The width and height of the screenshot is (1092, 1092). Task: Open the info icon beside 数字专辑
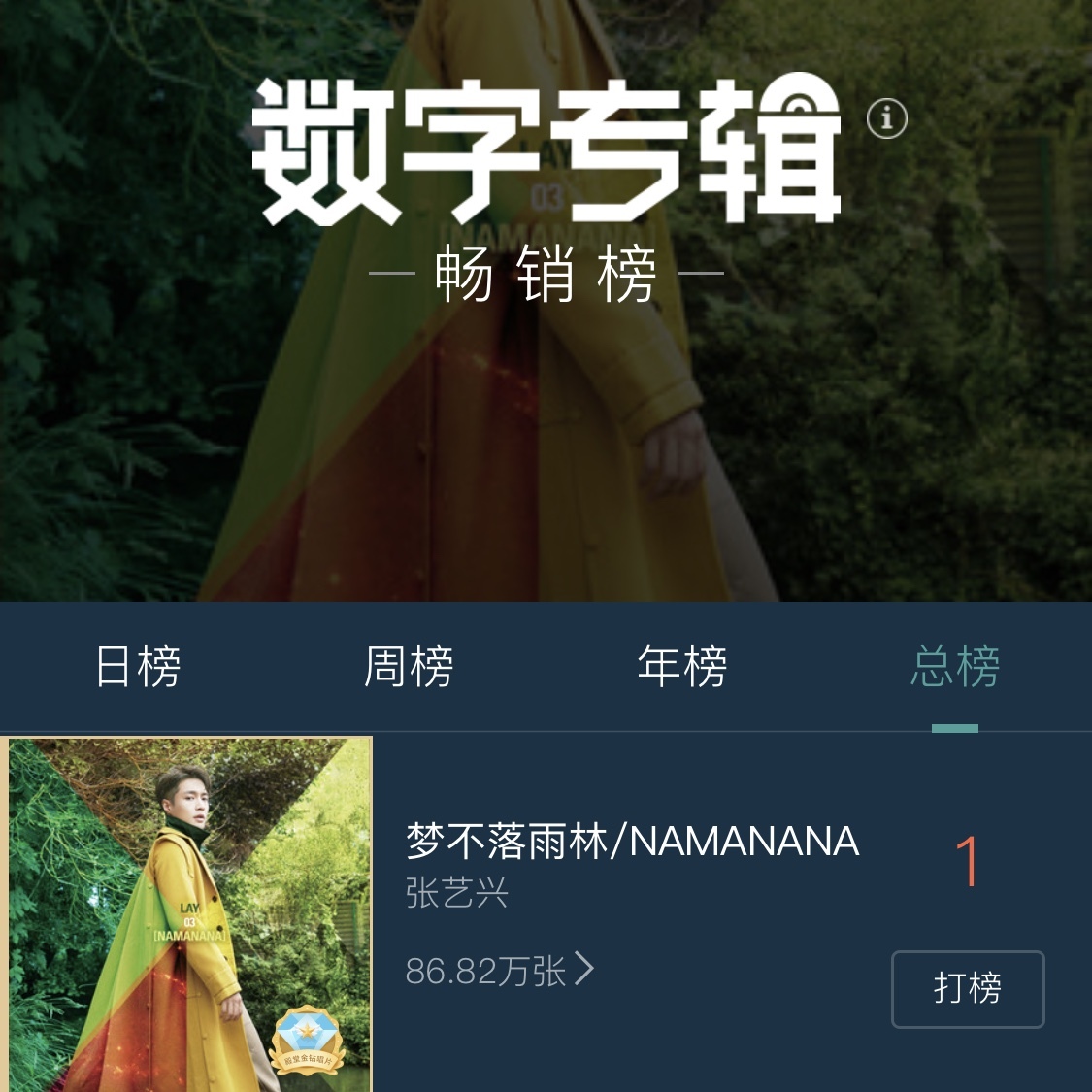coord(886,118)
